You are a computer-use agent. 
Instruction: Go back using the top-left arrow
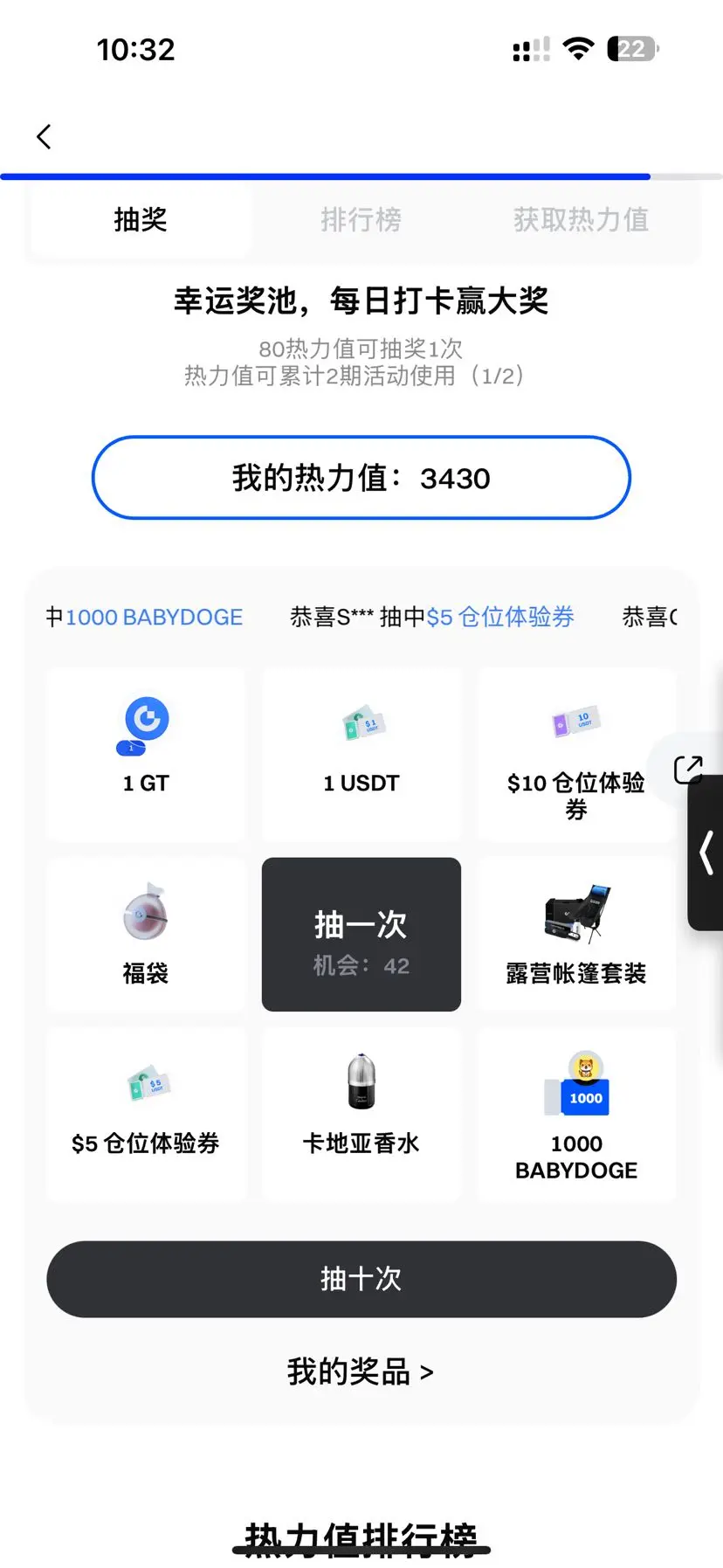point(44,136)
